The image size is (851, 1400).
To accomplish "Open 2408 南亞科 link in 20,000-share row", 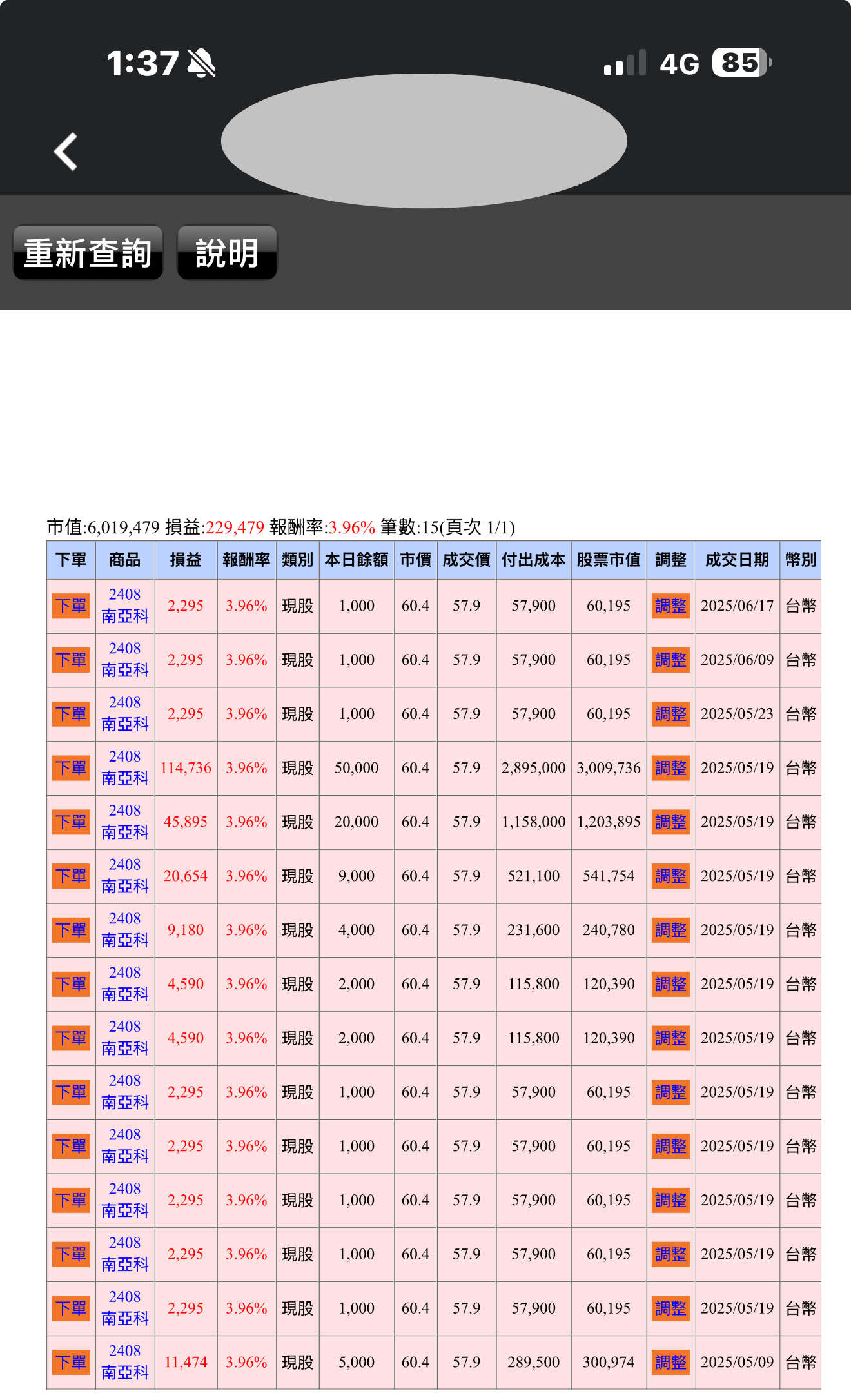I will point(124,822).
